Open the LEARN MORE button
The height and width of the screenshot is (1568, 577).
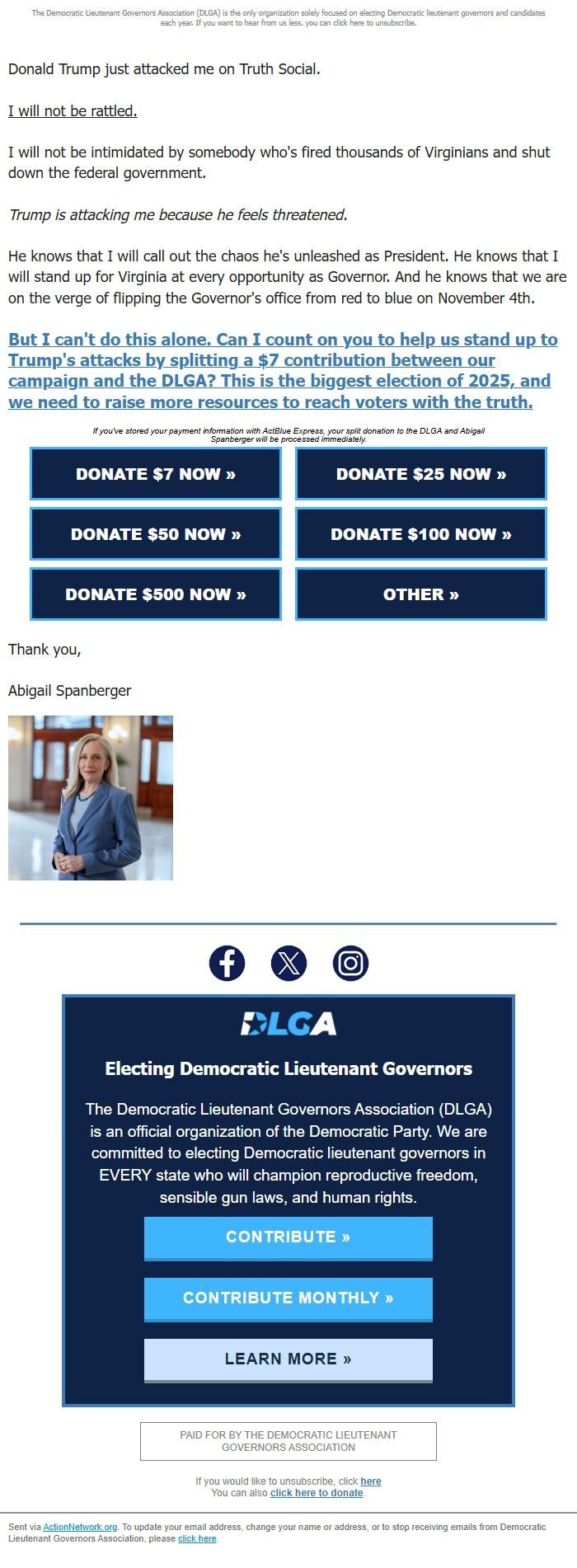pyautogui.click(x=288, y=1360)
